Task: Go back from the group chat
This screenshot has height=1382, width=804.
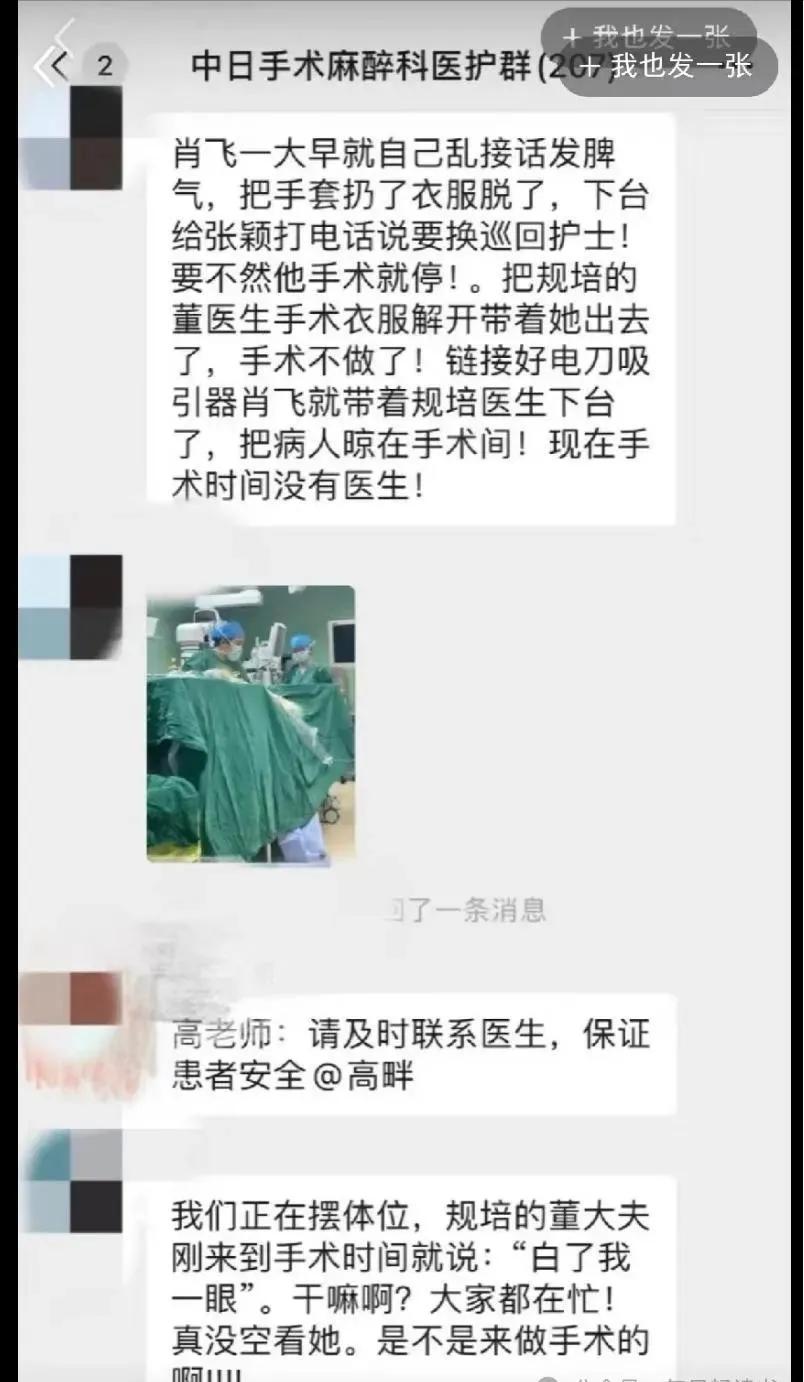Action: 52,67
